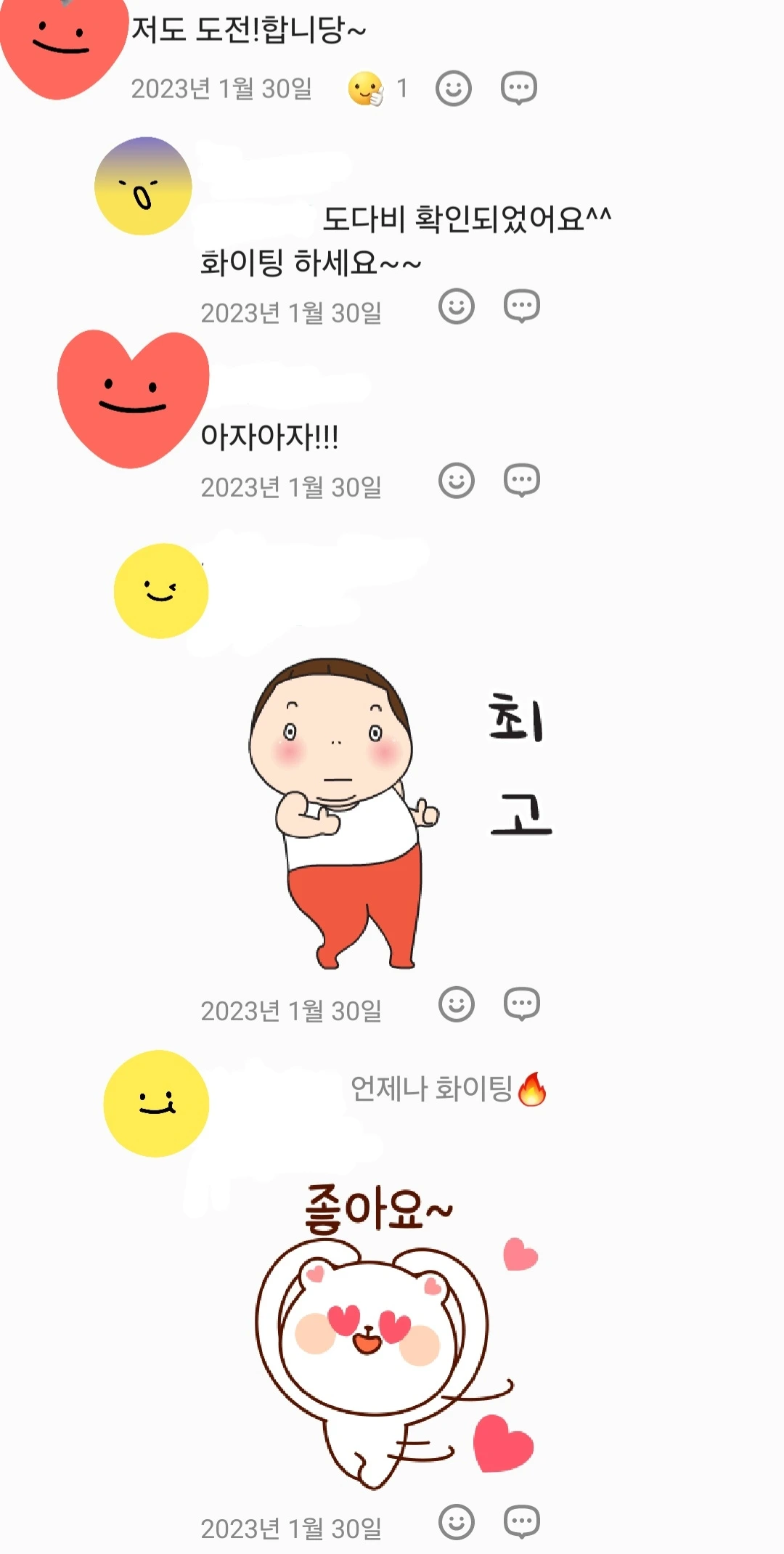Screen dimensions: 784x1554
Task: Reply to the "아자아자!!!" comment
Action: click(522, 481)
